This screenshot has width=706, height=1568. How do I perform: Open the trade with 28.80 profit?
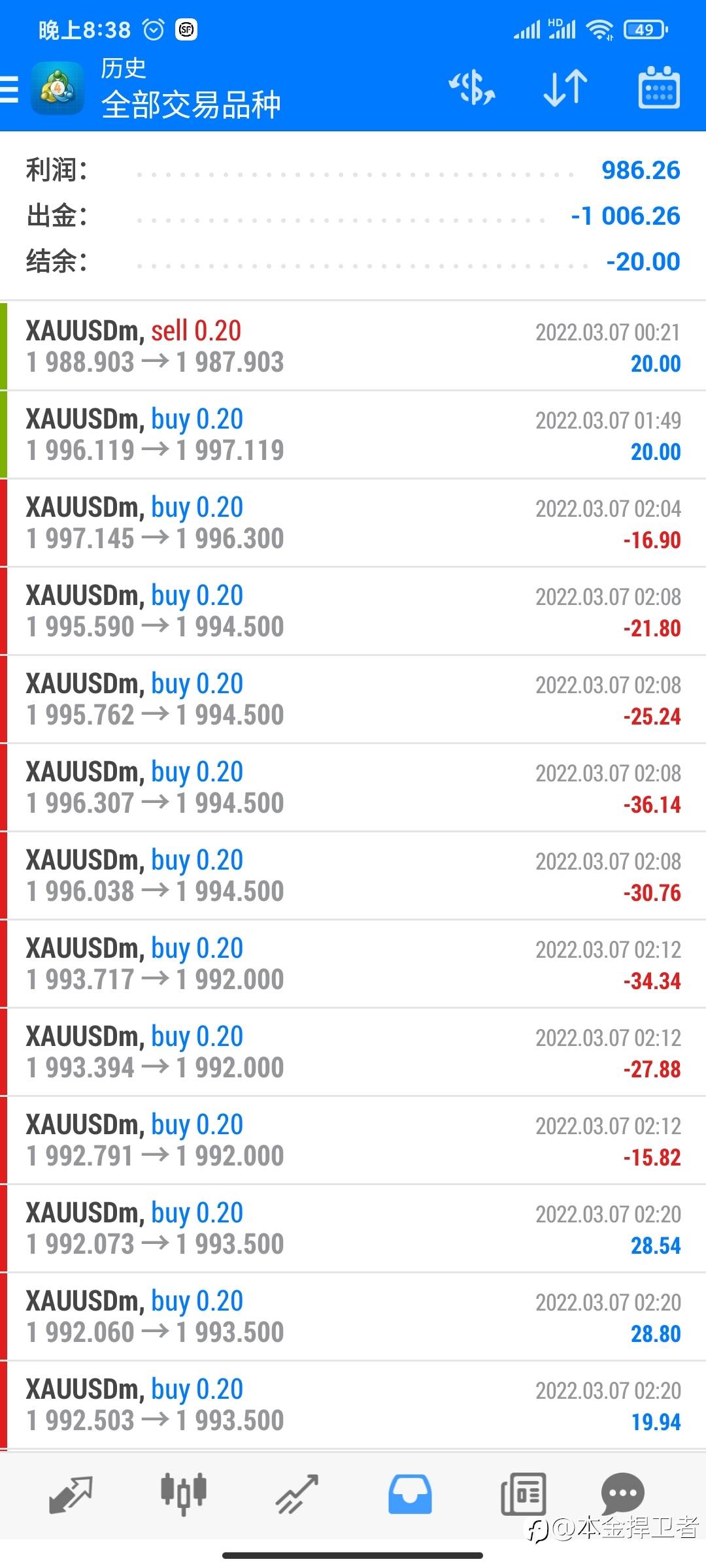353,1316
